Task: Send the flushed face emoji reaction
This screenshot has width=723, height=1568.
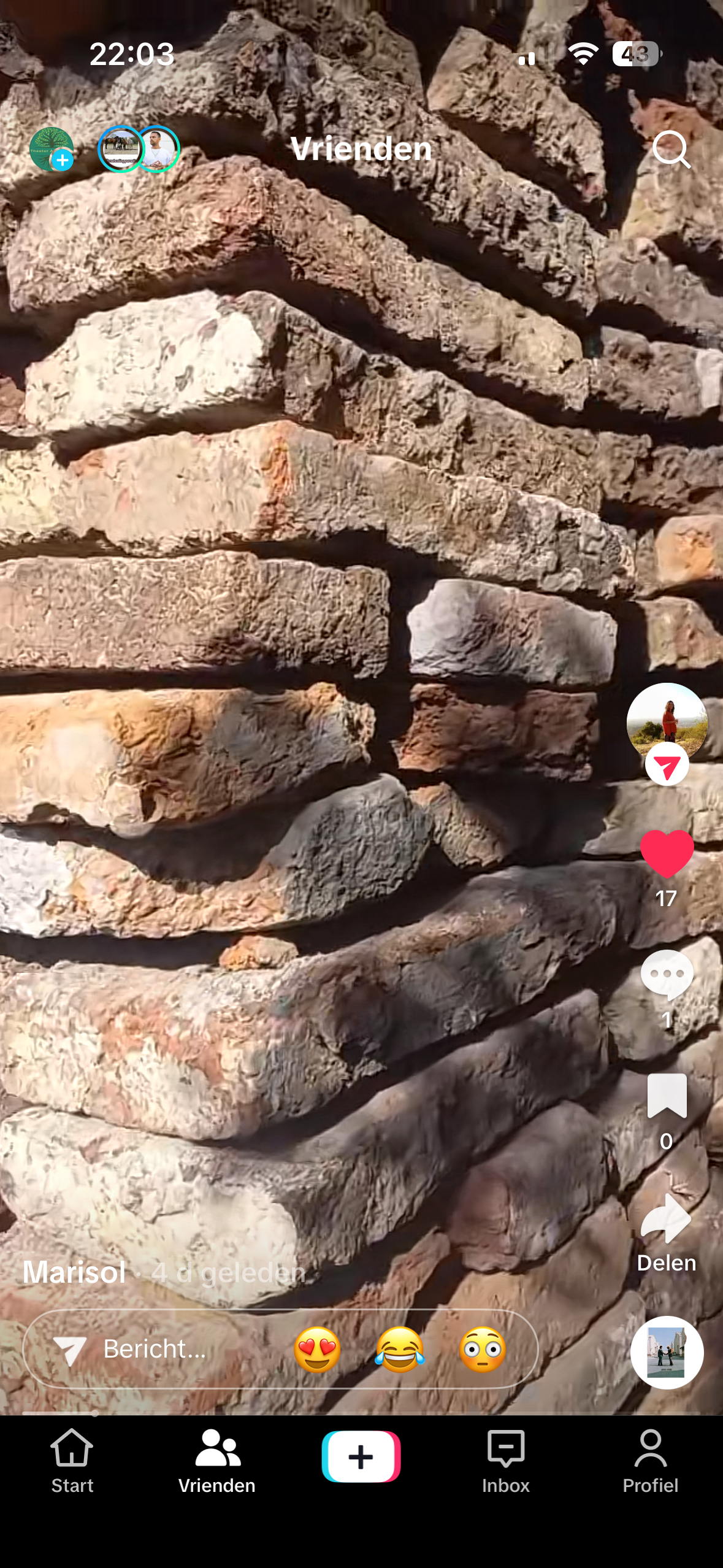Action: 483,1350
